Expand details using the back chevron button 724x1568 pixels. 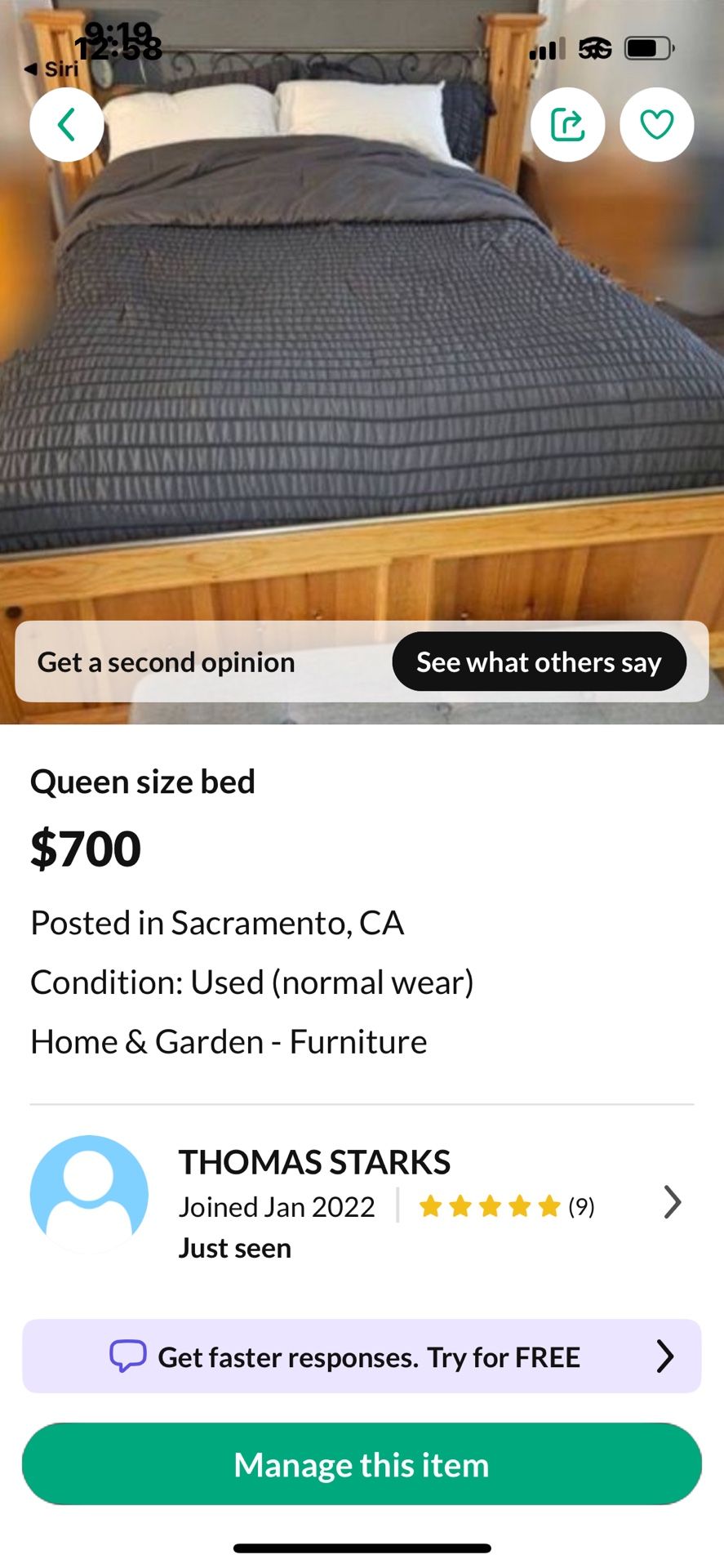pyautogui.click(x=66, y=124)
